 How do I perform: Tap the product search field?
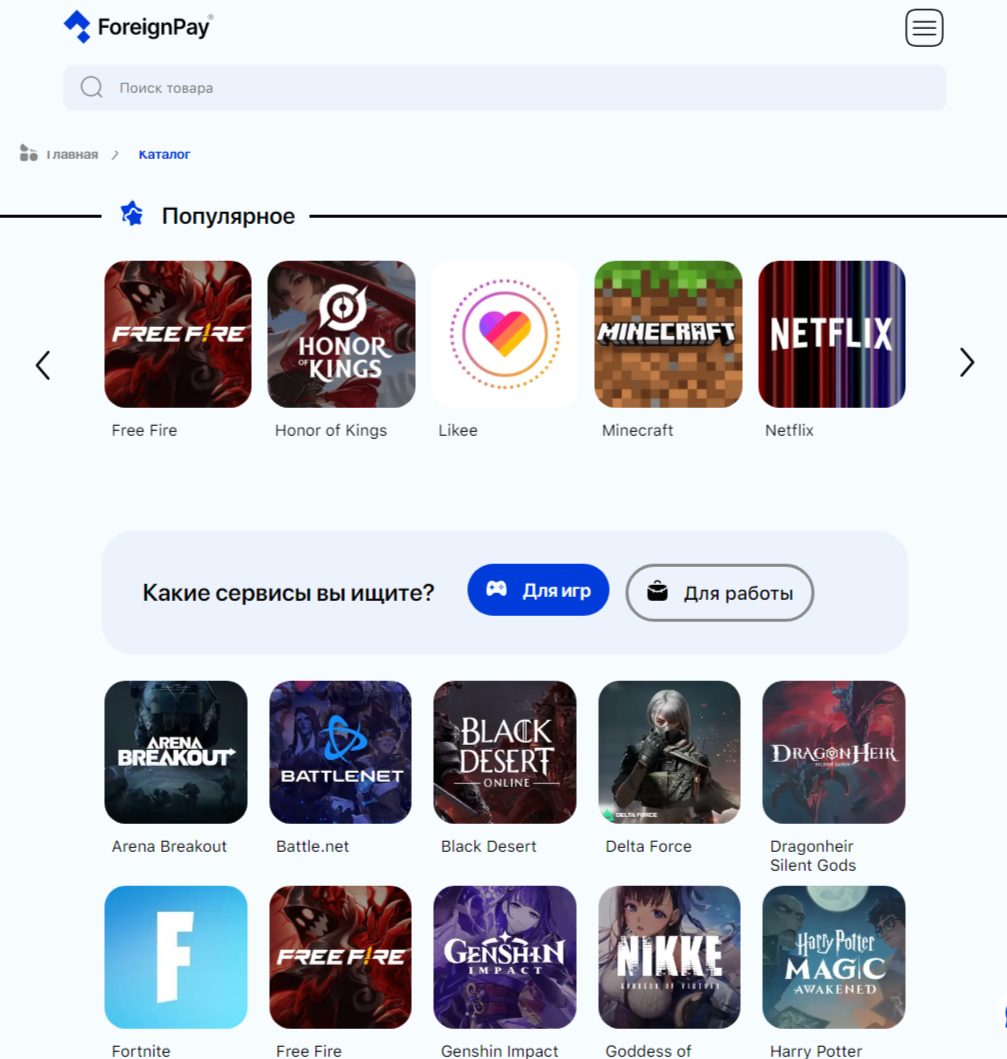point(504,88)
